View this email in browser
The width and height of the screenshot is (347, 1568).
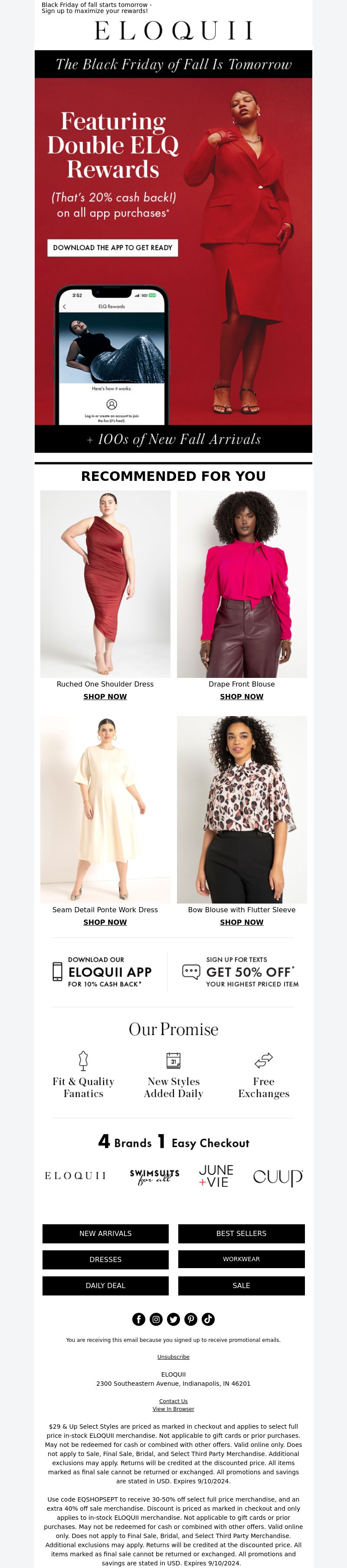click(173, 1409)
